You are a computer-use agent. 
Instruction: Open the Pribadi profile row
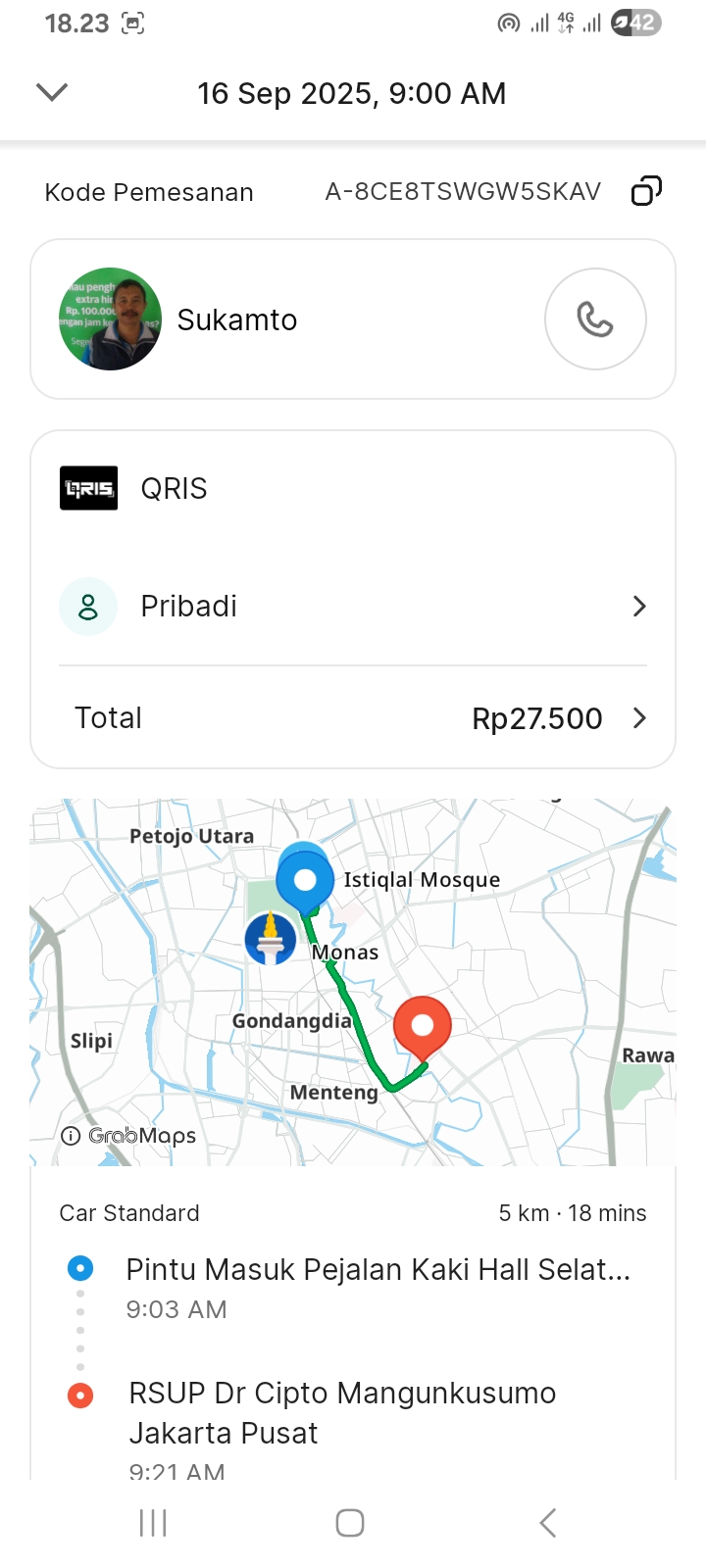353,607
